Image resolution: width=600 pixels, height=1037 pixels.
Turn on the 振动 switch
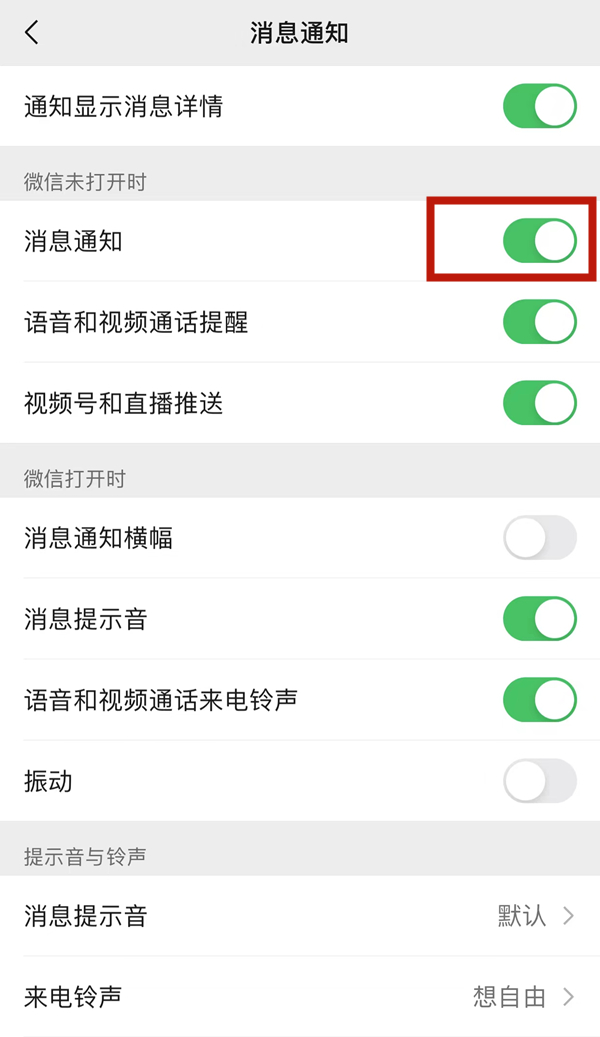click(539, 781)
